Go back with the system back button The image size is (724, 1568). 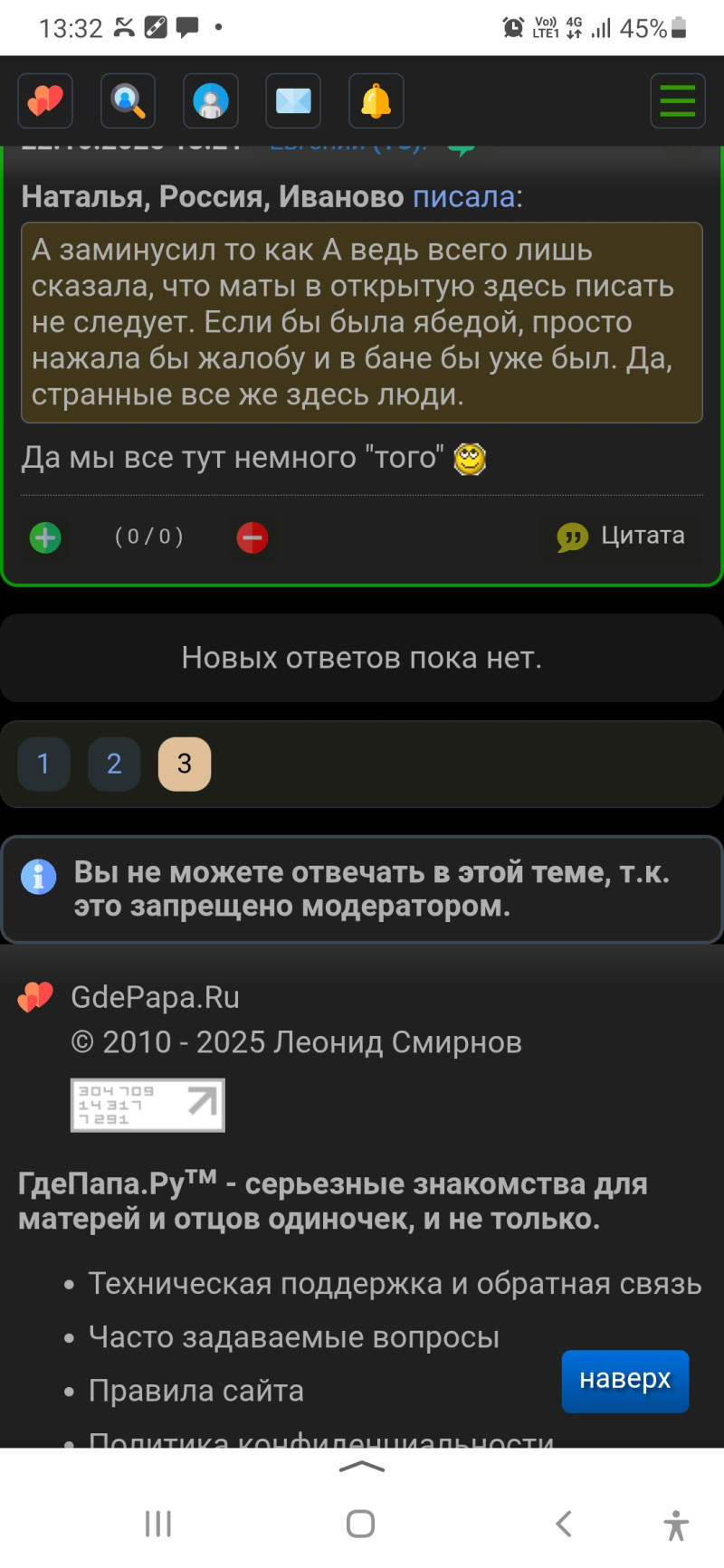coord(563,1524)
